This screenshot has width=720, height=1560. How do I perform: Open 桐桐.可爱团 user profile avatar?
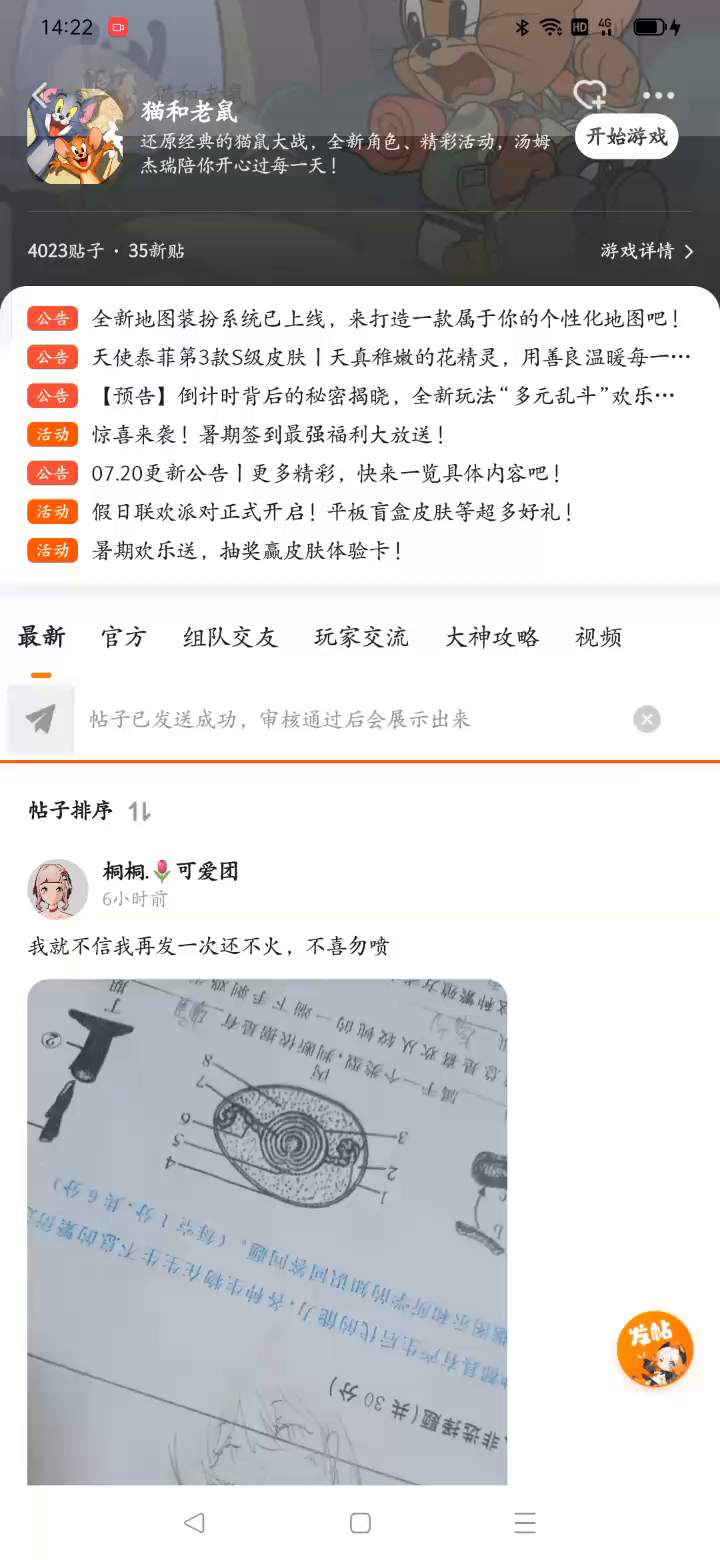tap(58, 888)
